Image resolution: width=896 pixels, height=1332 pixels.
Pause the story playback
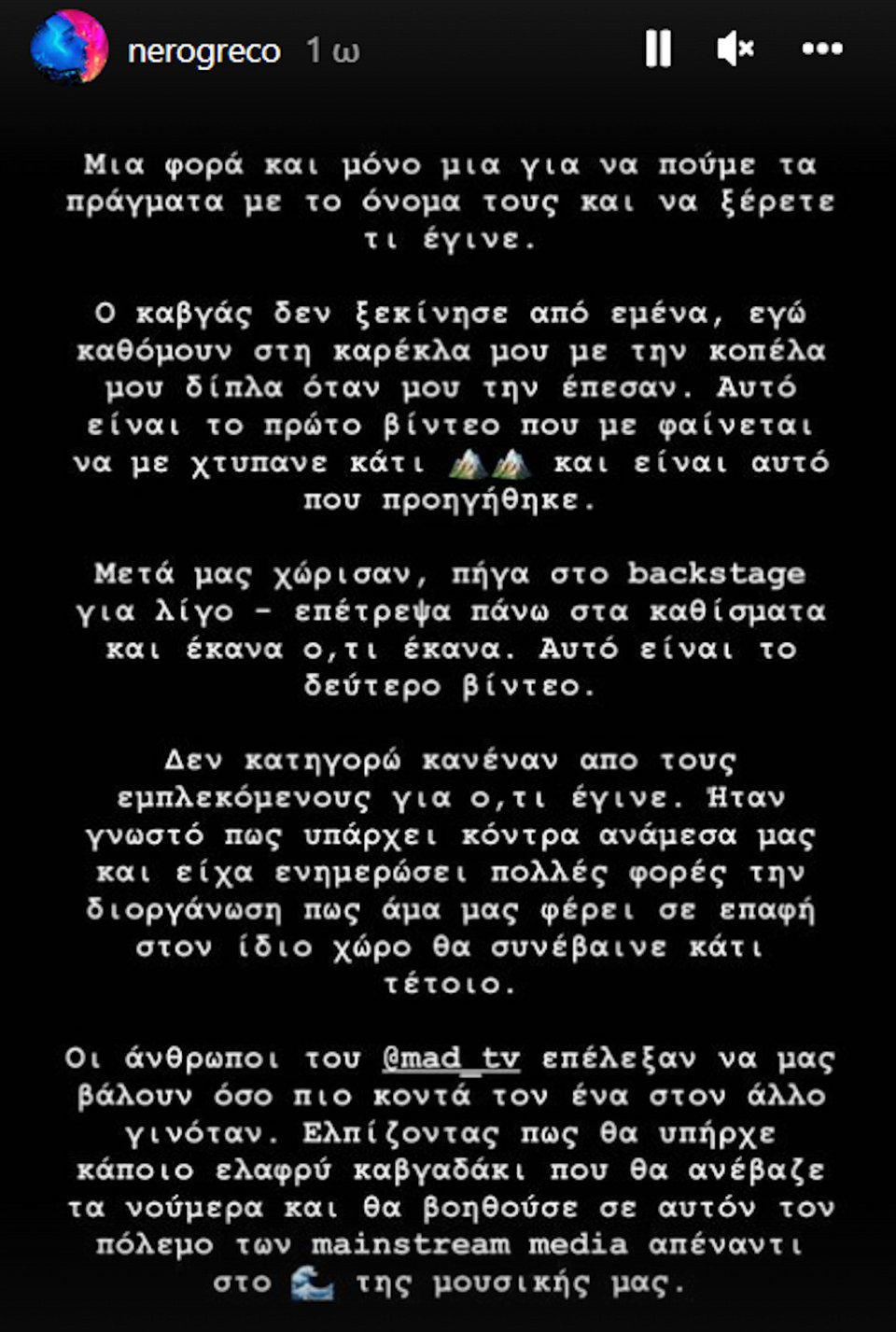click(x=658, y=49)
